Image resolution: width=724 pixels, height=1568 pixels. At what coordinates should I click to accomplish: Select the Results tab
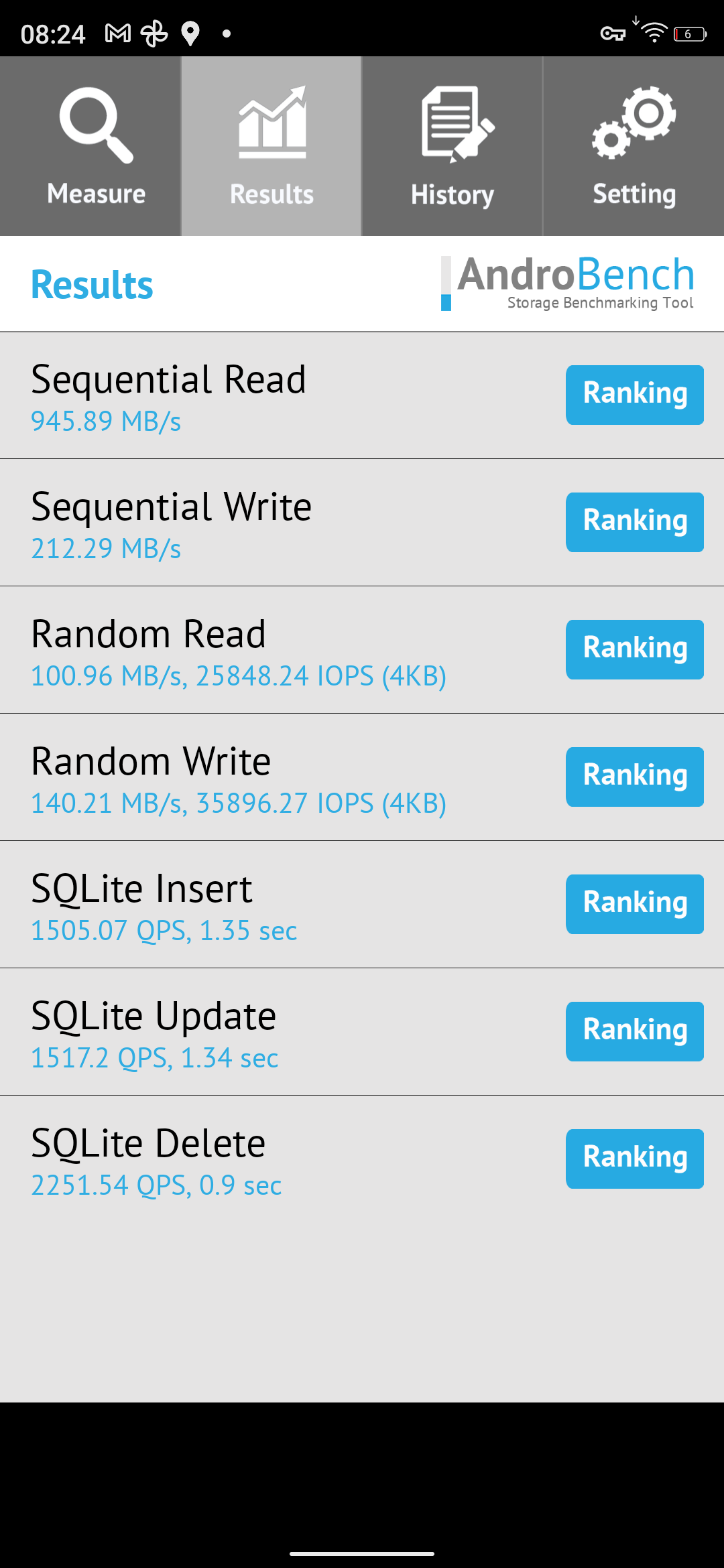[271, 146]
